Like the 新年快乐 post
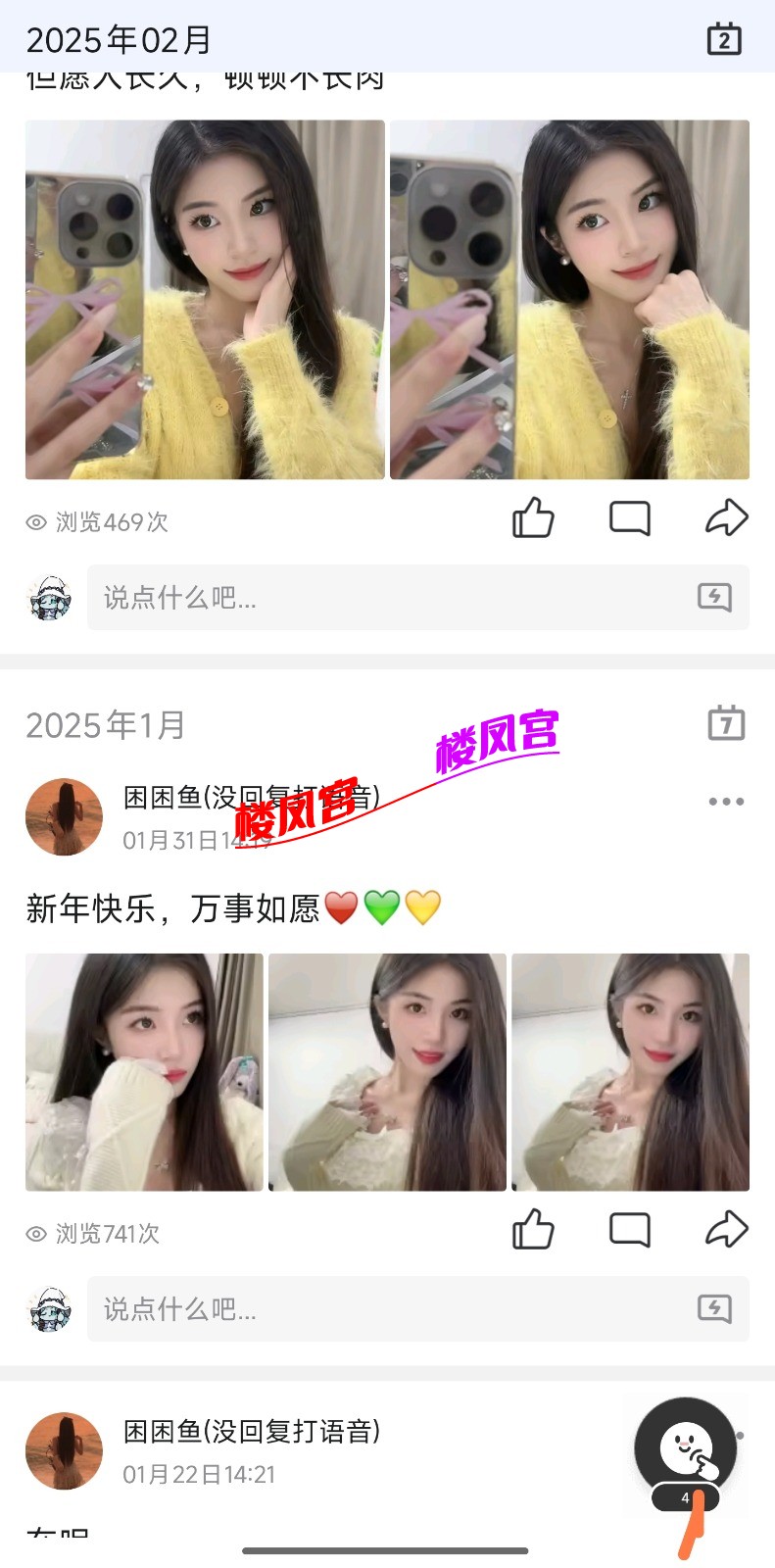 [534, 1228]
